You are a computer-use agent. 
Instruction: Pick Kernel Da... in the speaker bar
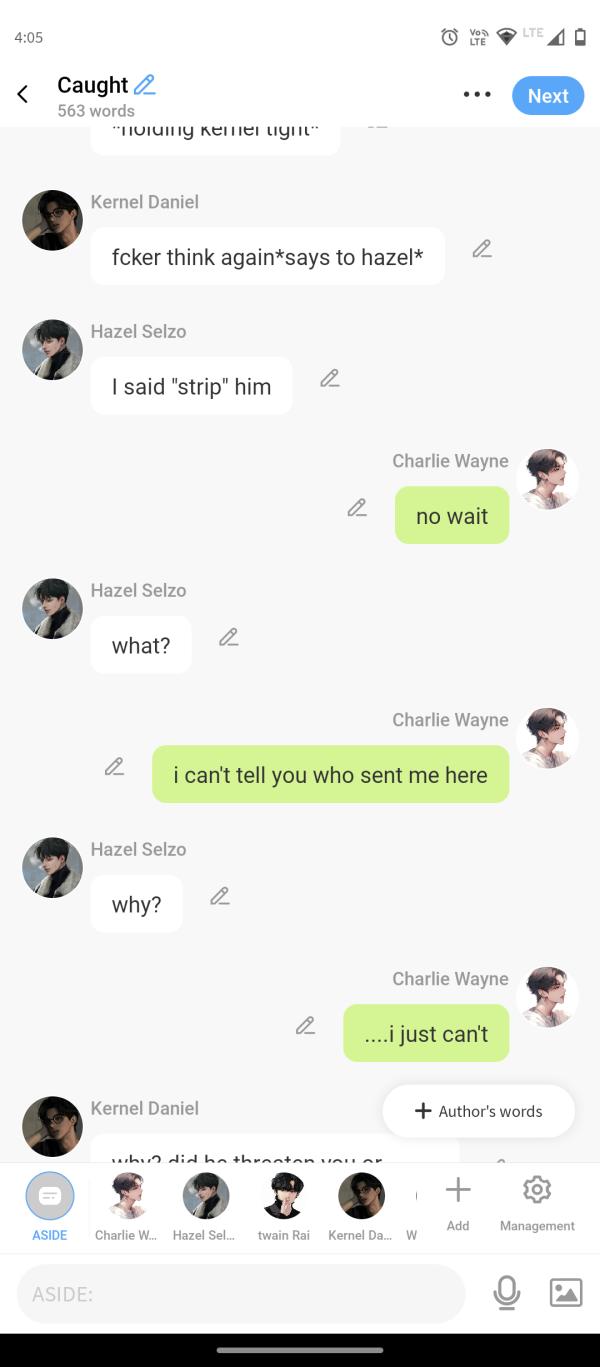coord(361,1206)
